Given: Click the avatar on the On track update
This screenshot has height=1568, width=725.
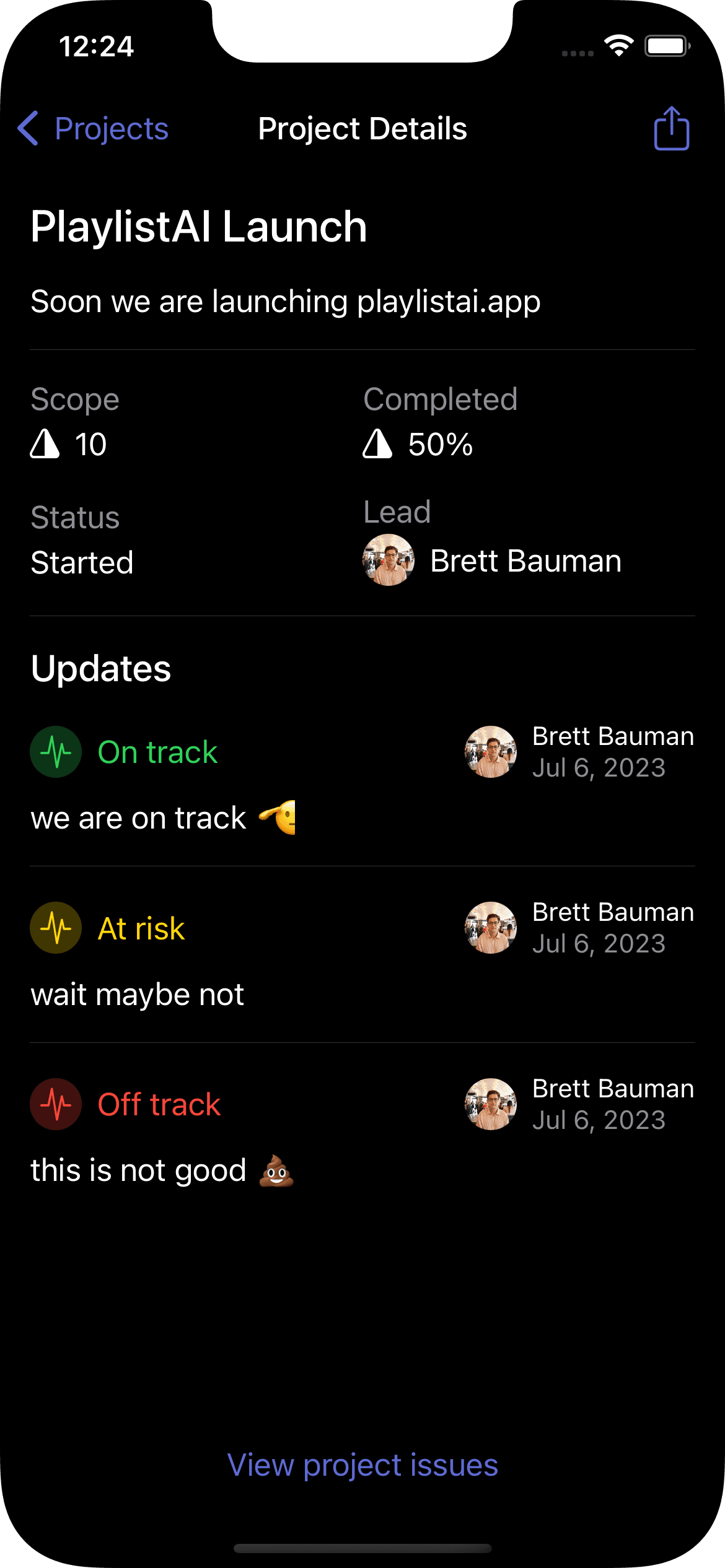Looking at the screenshot, I should point(490,752).
